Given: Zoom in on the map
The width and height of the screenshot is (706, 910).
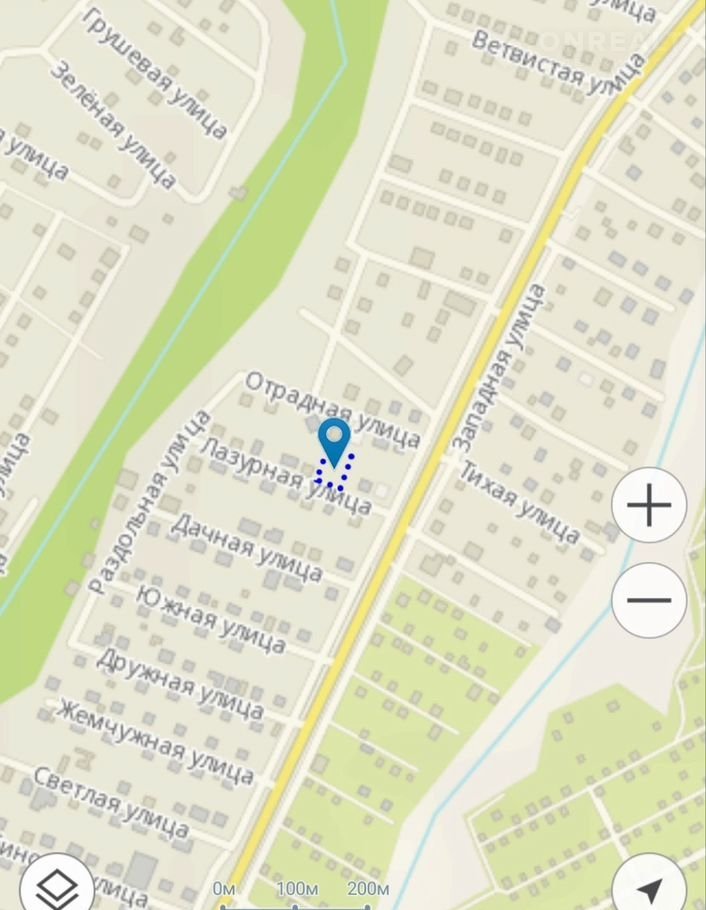Looking at the screenshot, I should pyautogui.click(x=649, y=505).
